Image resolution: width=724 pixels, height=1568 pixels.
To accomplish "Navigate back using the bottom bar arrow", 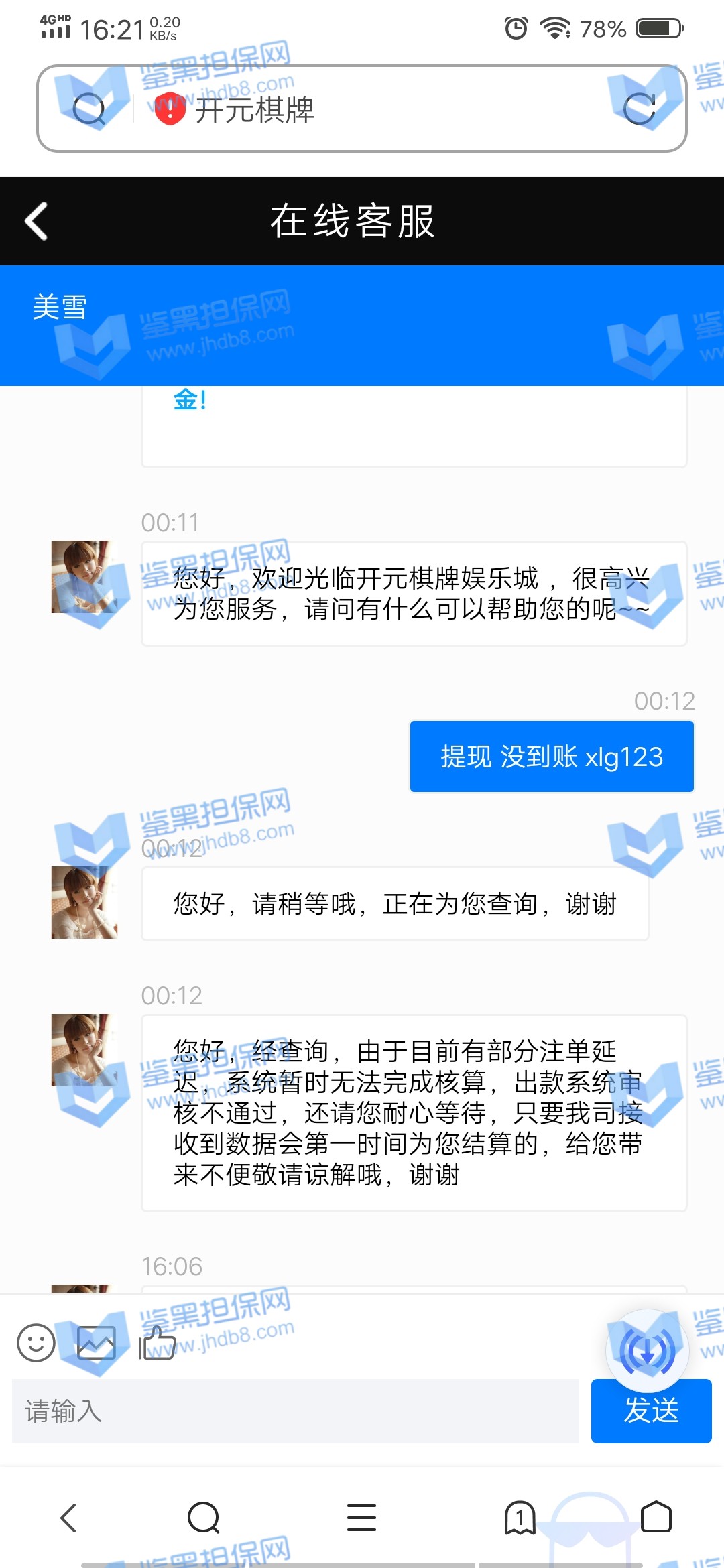I will pyautogui.click(x=68, y=1518).
